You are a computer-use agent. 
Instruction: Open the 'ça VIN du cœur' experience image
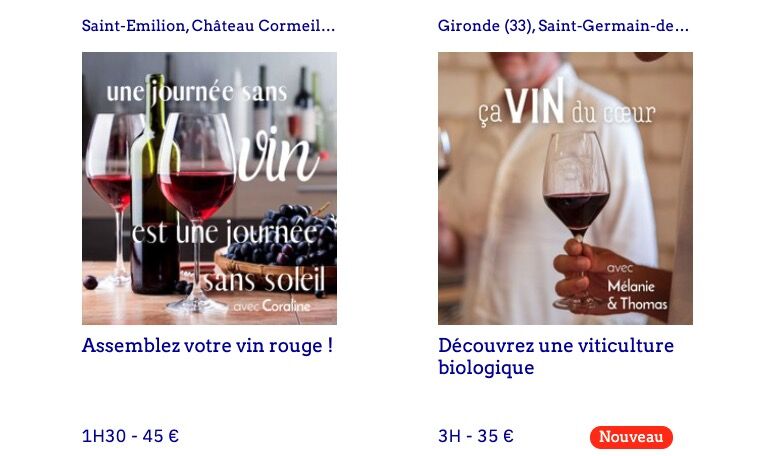pyautogui.click(x=565, y=188)
